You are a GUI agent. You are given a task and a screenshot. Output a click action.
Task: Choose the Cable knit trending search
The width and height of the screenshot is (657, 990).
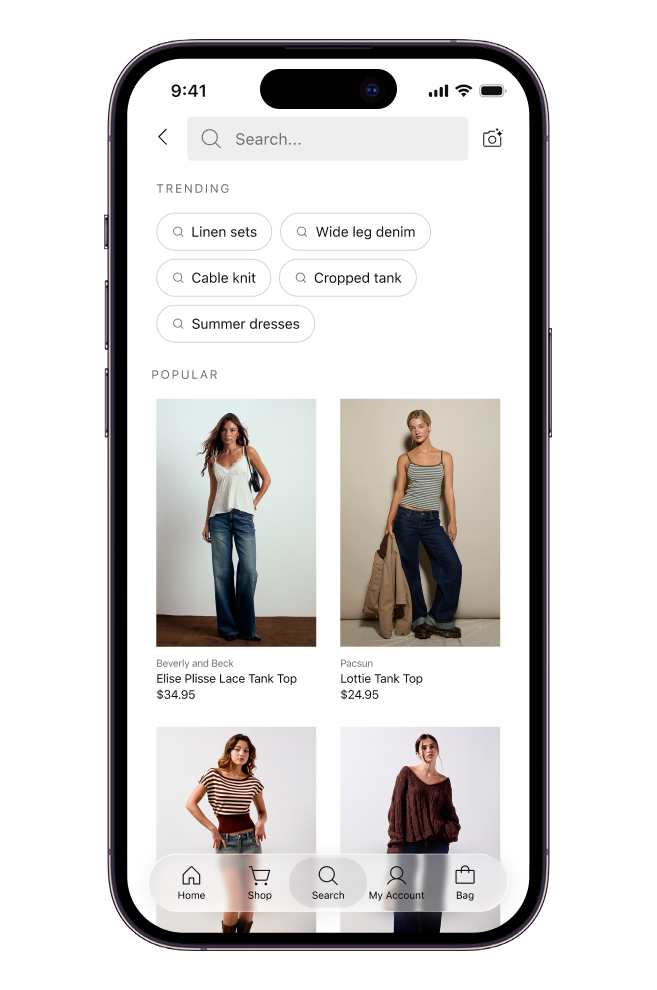click(x=213, y=278)
